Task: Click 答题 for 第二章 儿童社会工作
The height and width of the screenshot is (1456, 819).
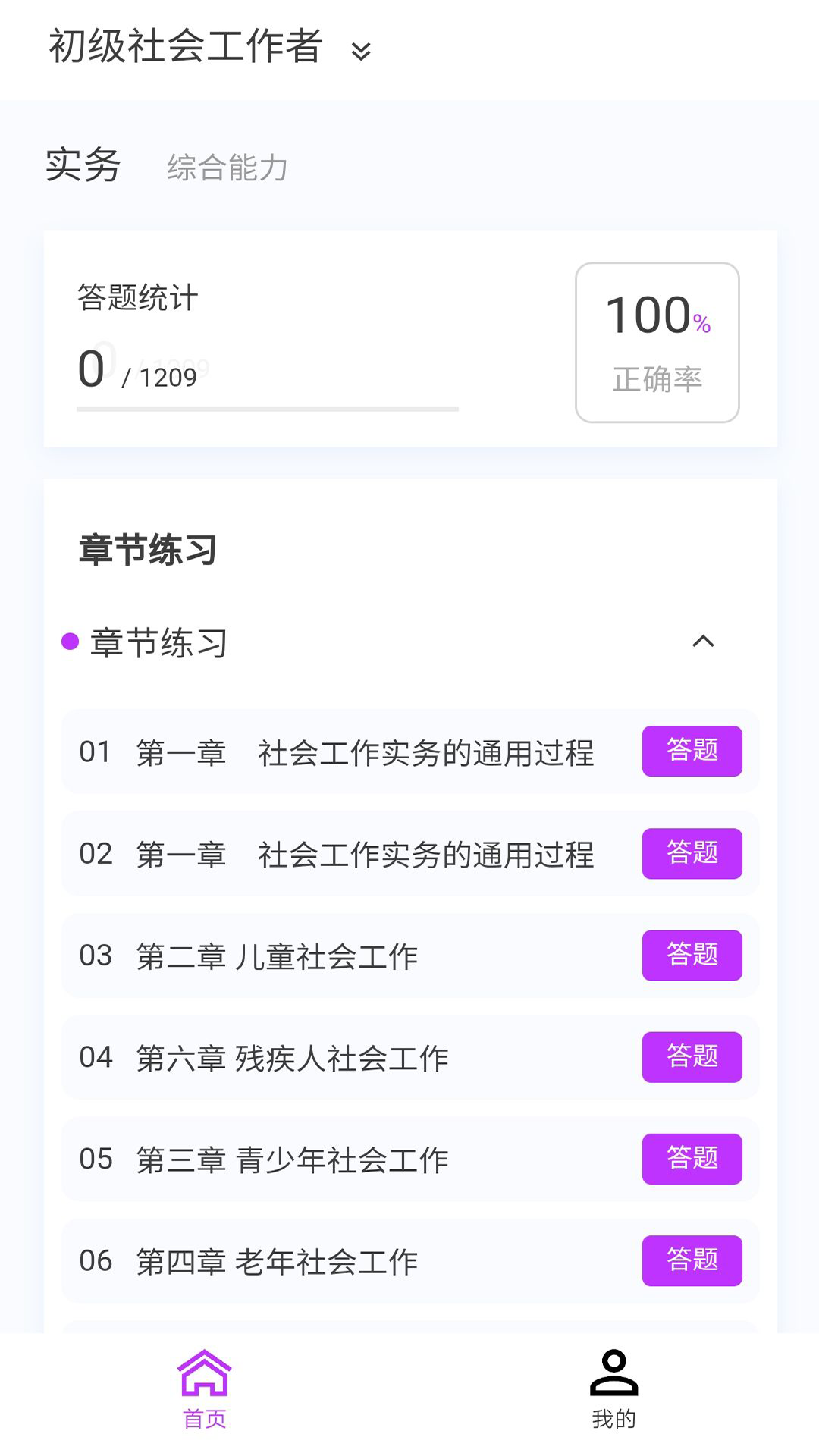Action: [692, 955]
